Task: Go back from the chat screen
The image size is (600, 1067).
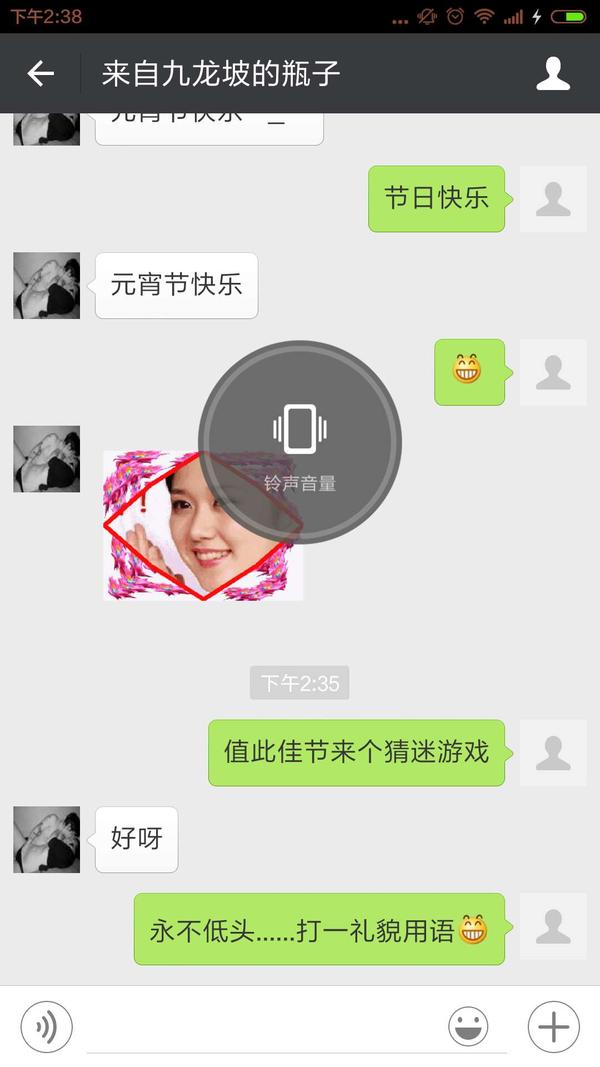Action: (40, 73)
